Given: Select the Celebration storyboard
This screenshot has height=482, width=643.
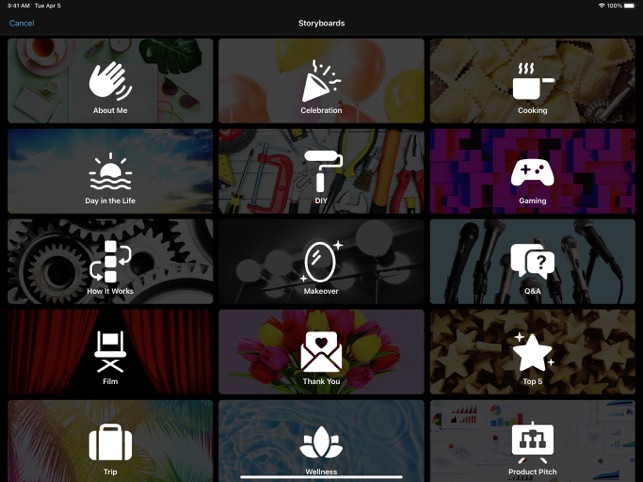Looking at the screenshot, I should click(321, 81).
